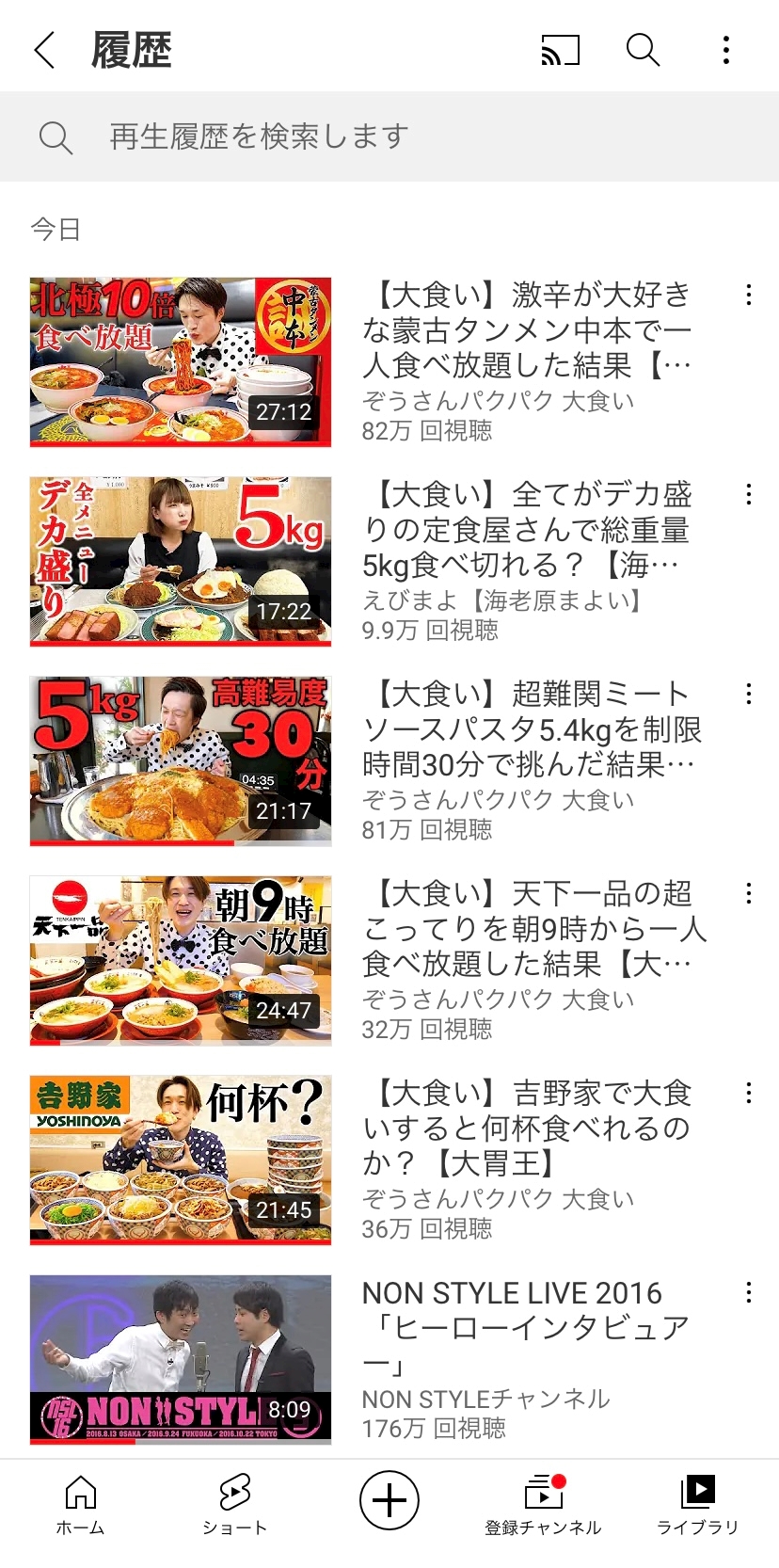Open the top bar overflow menu
The height and width of the screenshot is (1568, 779).
point(726,50)
